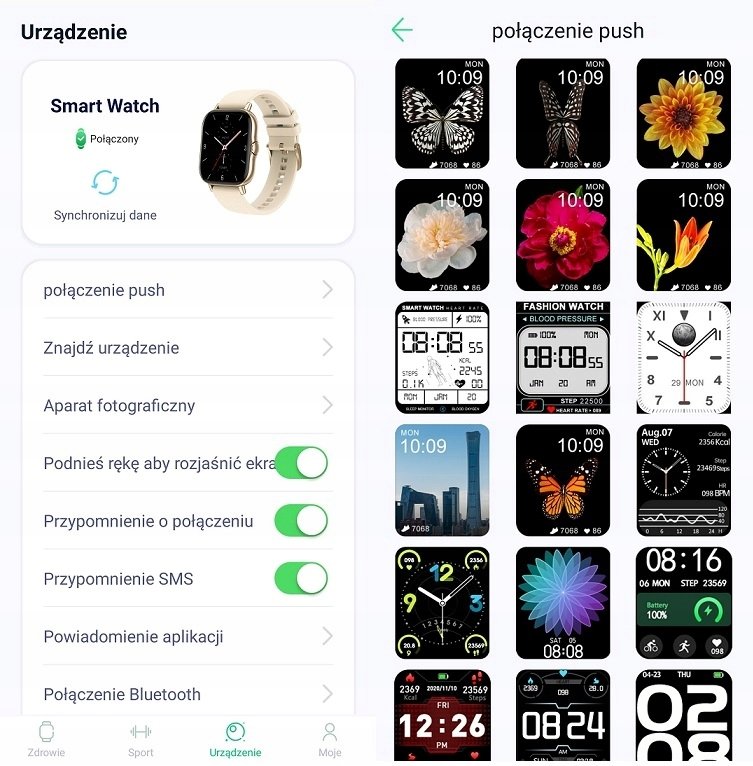Select the Urządzenie tab
Image resolution: width=753 pixels, height=766 pixels.
coord(236,740)
